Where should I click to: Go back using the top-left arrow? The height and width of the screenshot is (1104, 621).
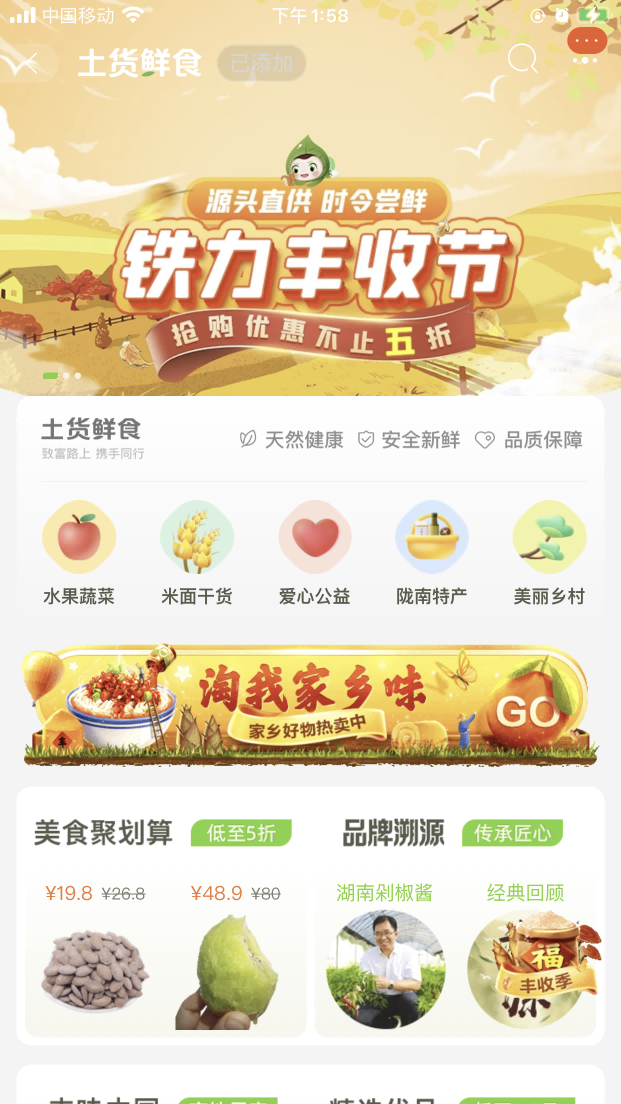pyautogui.click(x=22, y=63)
